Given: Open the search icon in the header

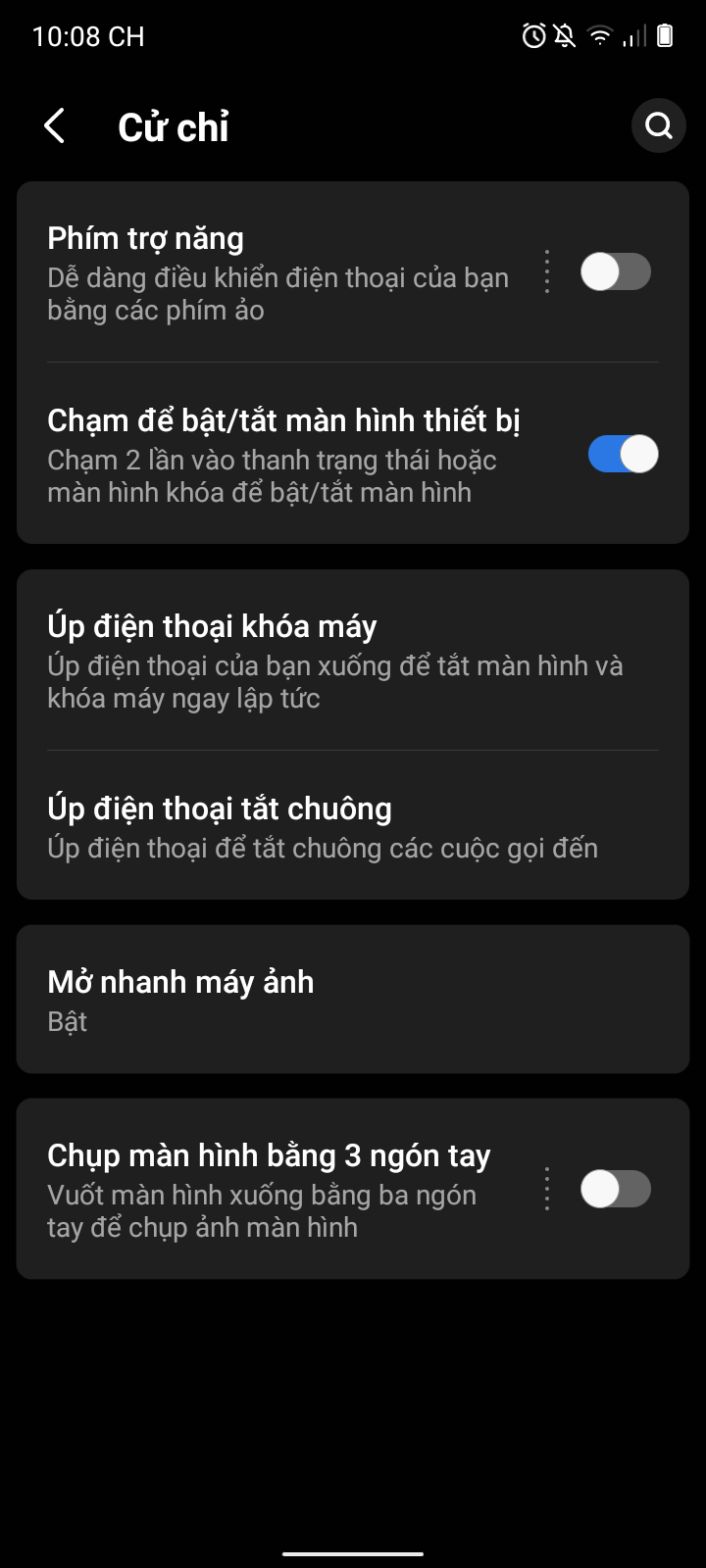Looking at the screenshot, I should tap(658, 126).
